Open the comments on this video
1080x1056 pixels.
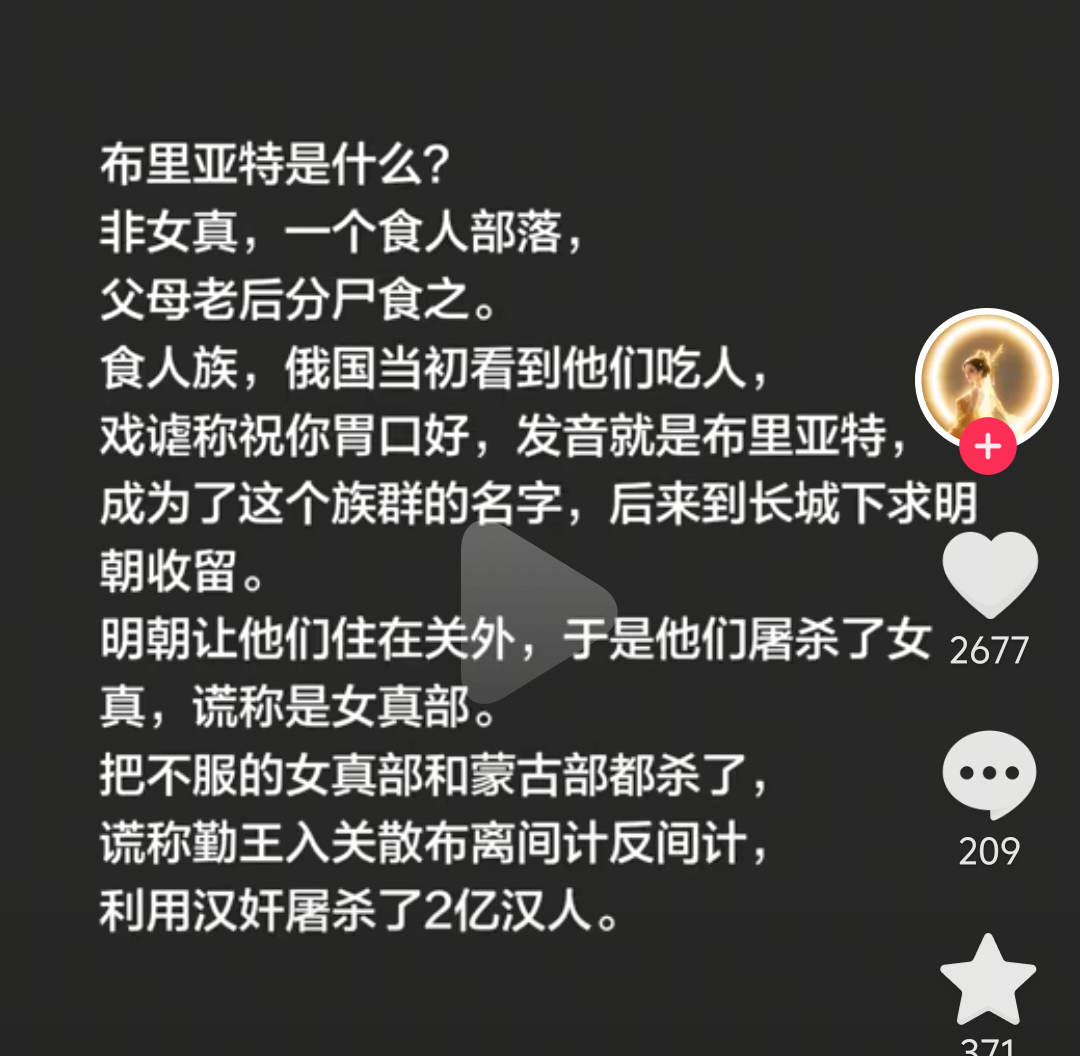click(x=990, y=774)
